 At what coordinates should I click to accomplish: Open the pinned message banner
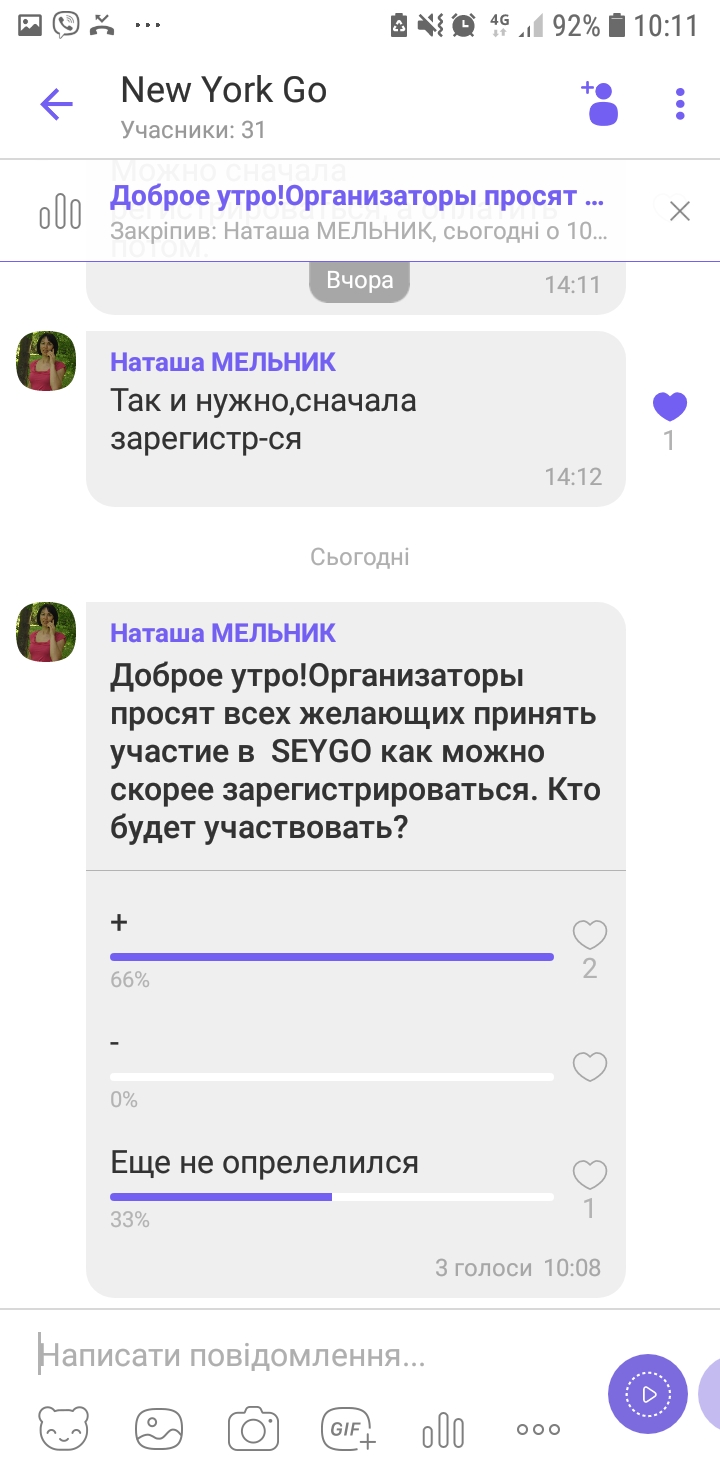click(357, 212)
